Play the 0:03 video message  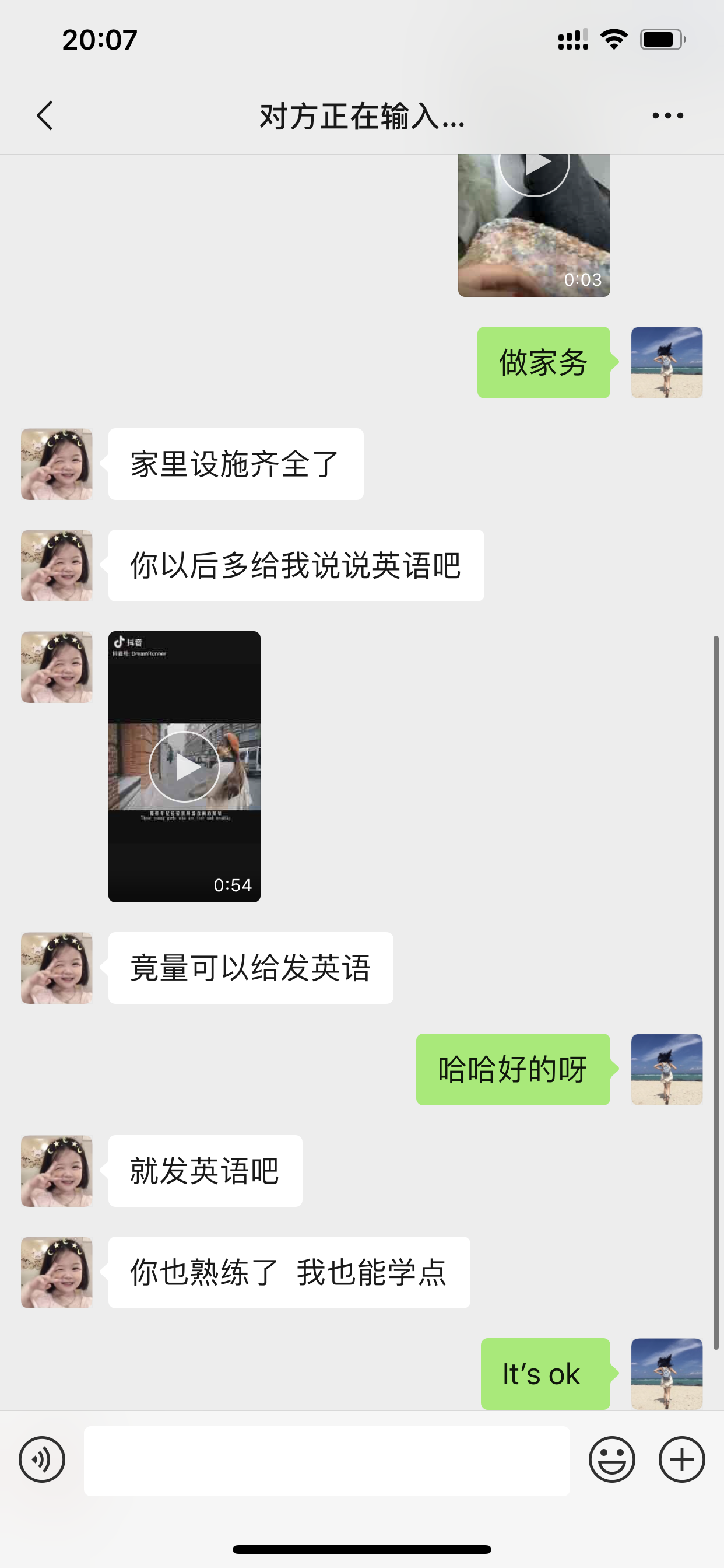pyautogui.click(x=533, y=225)
